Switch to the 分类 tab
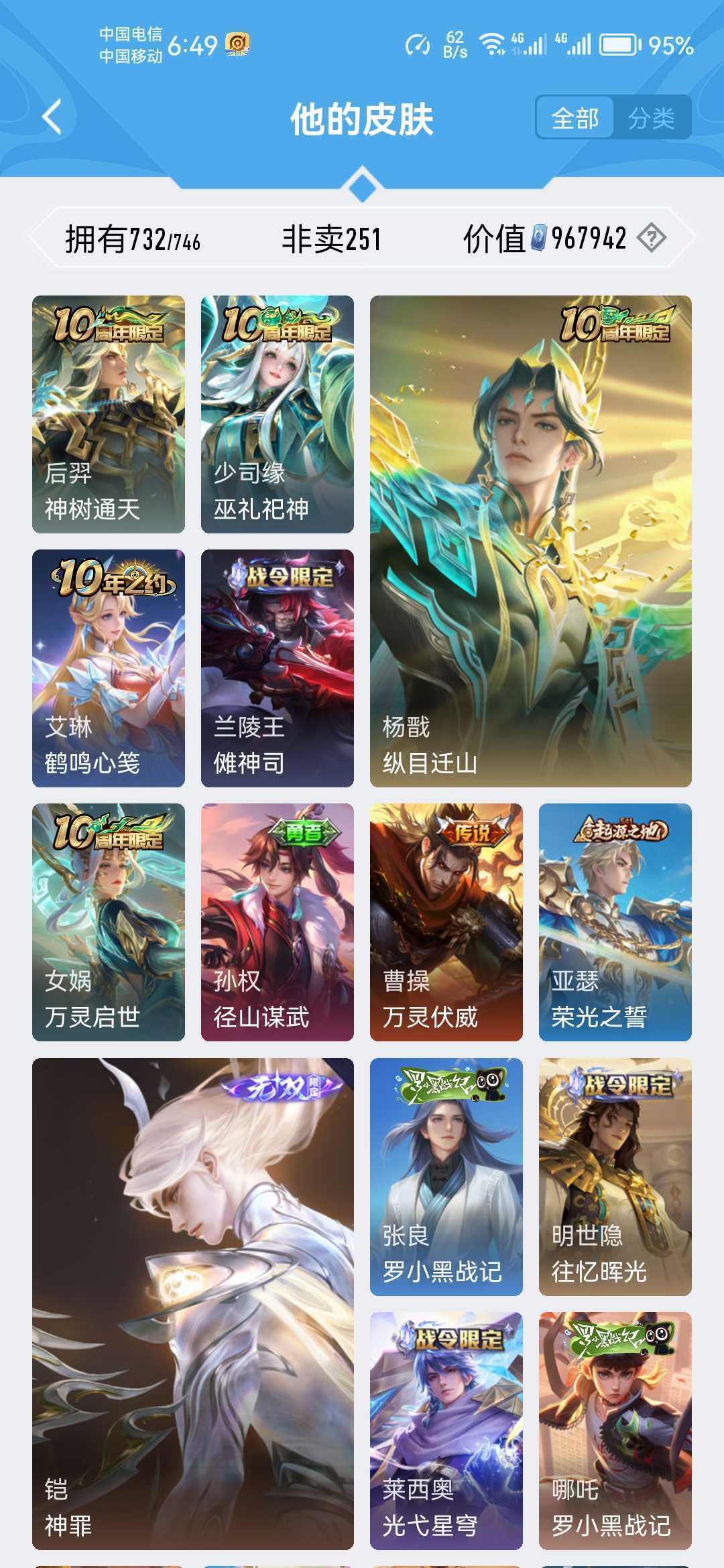 tap(651, 119)
